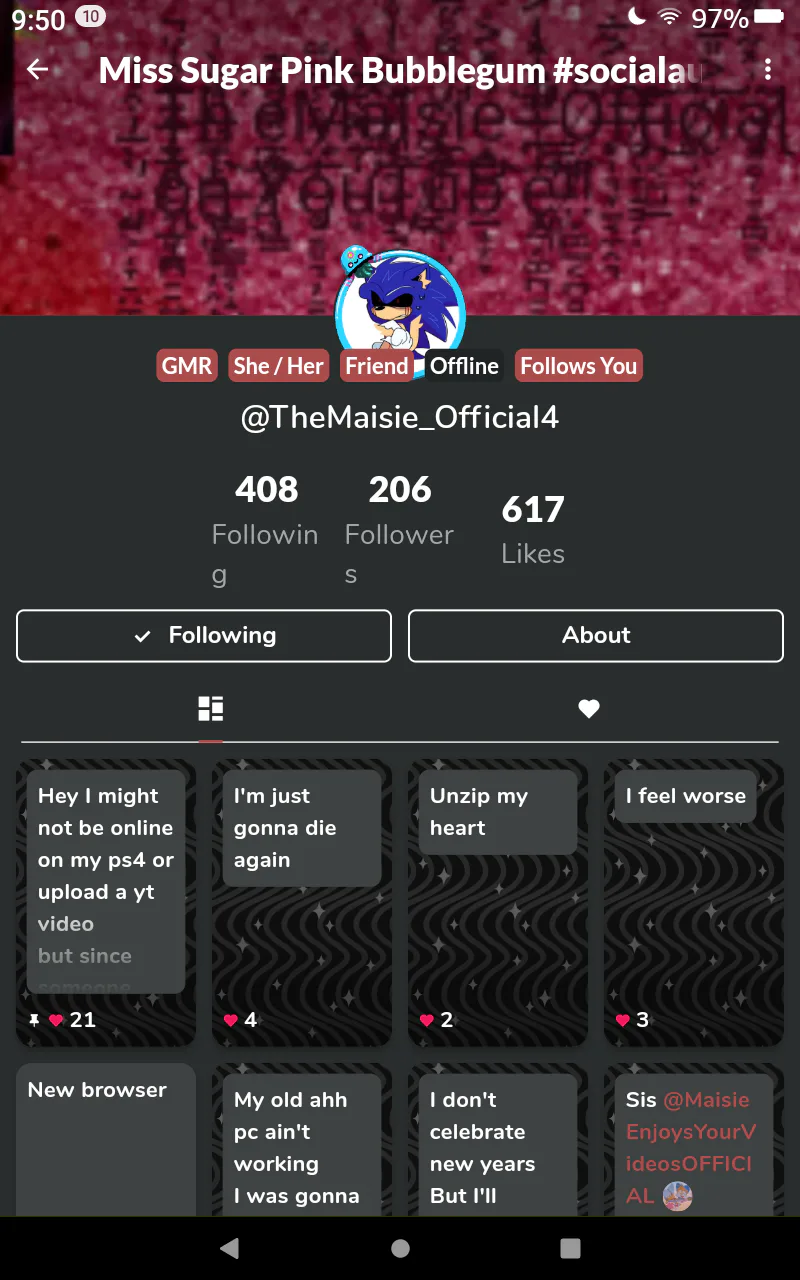Switch to the posts grid tab

[x=210, y=709]
